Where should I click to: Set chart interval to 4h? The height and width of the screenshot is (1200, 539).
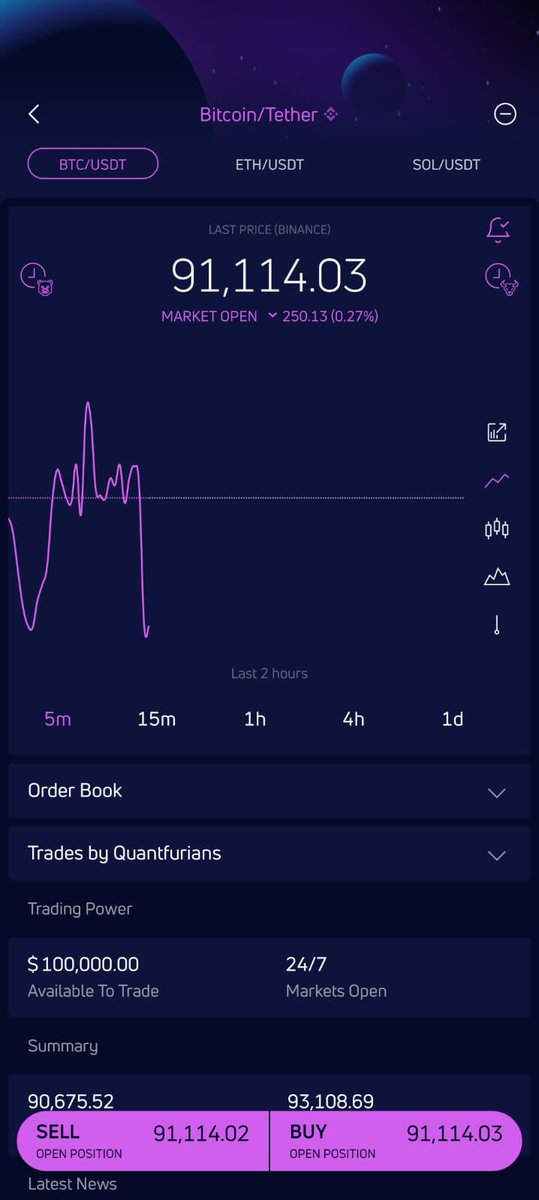[353, 719]
